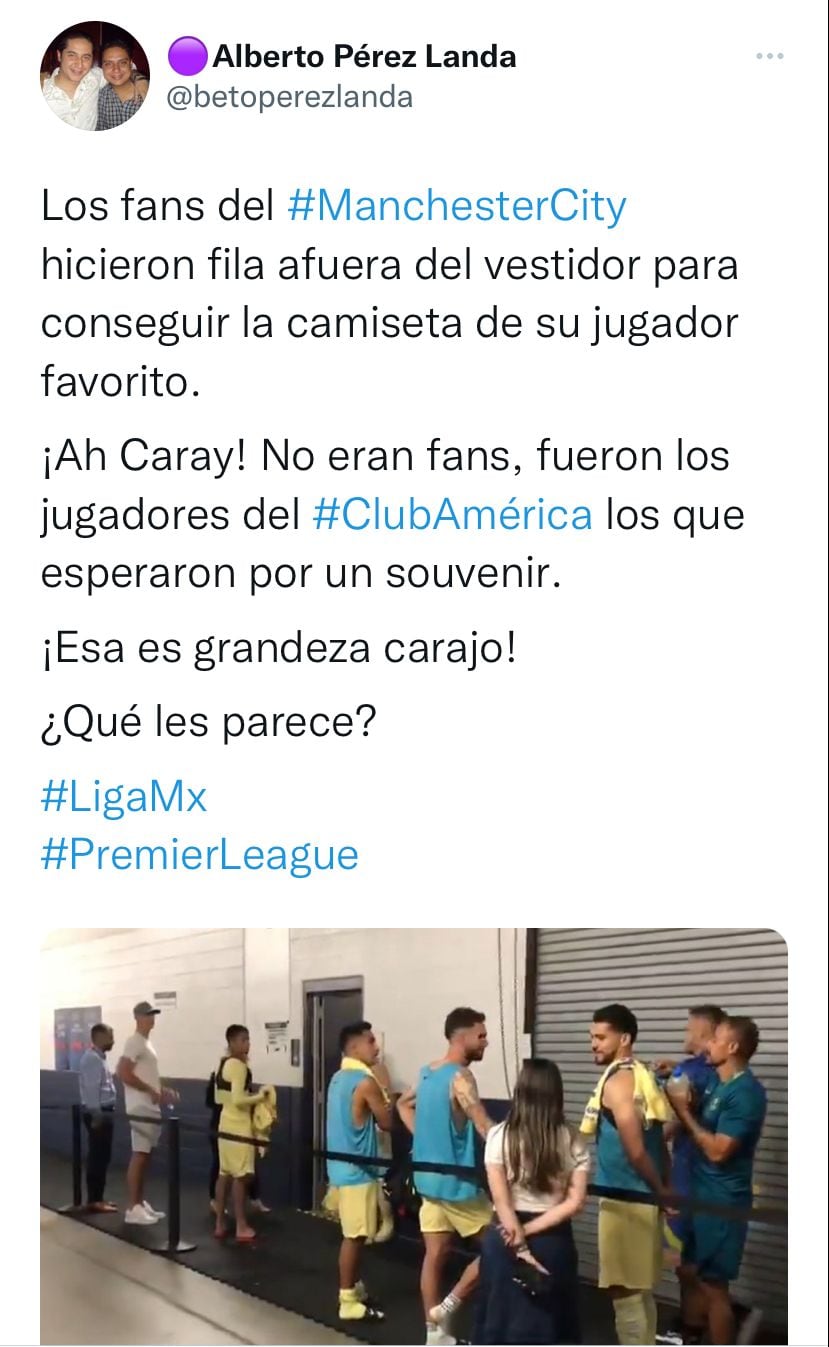829x1347 pixels.
Task: Open the #ManchesterCity hashtag
Action: pos(456,206)
